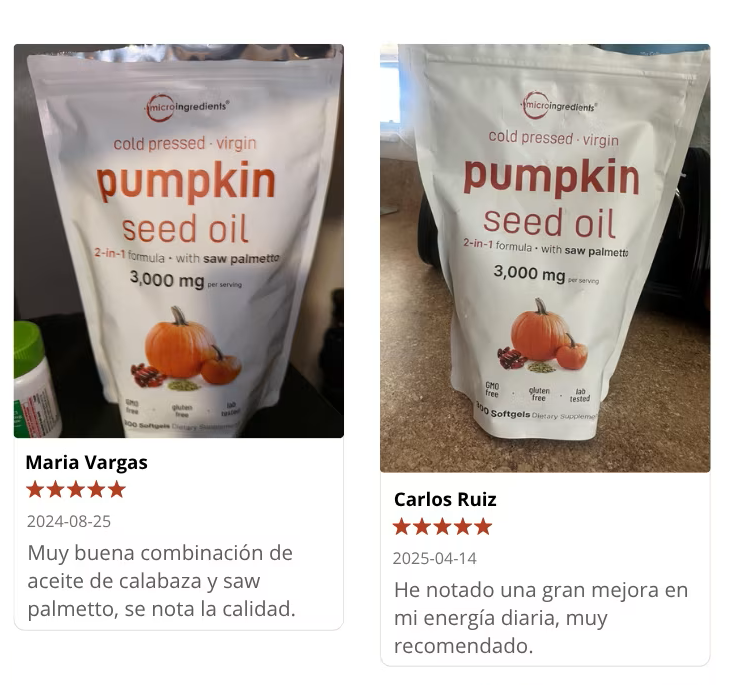
Task: Open Carlos Ruiz's review photo
Action: pyautogui.click(x=545, y=258)
